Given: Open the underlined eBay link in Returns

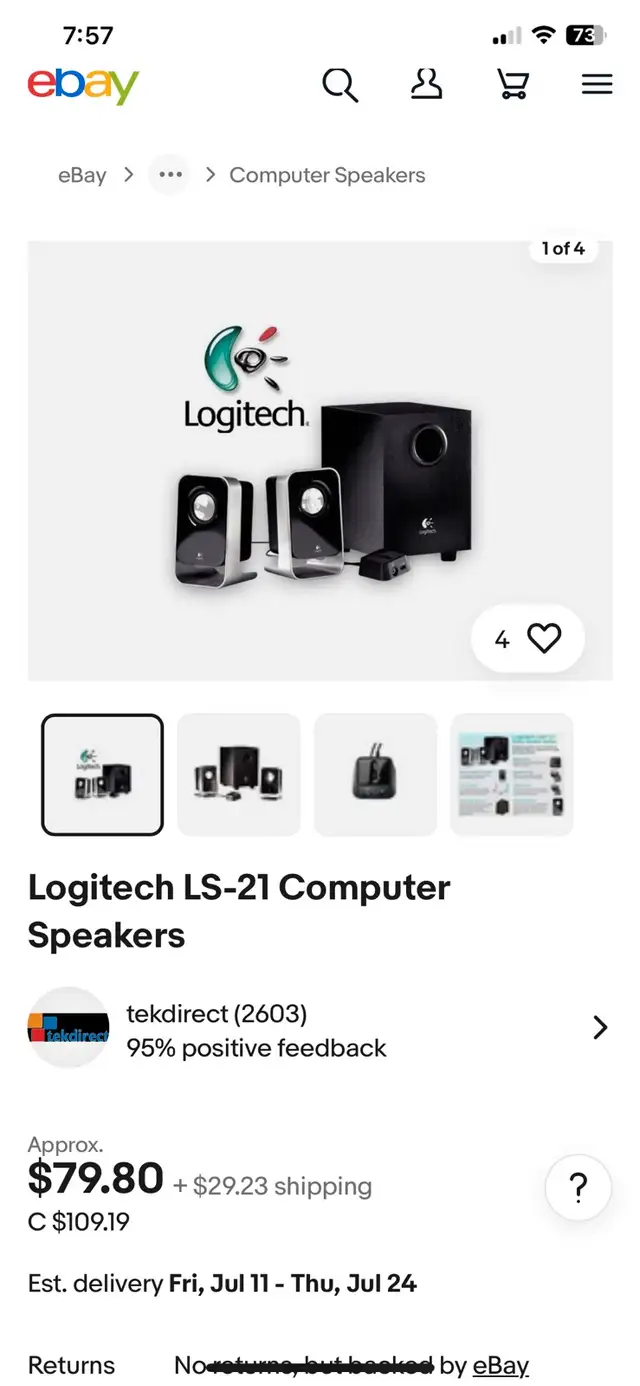Looking at the screenshot, I should tap(501, 1365).
